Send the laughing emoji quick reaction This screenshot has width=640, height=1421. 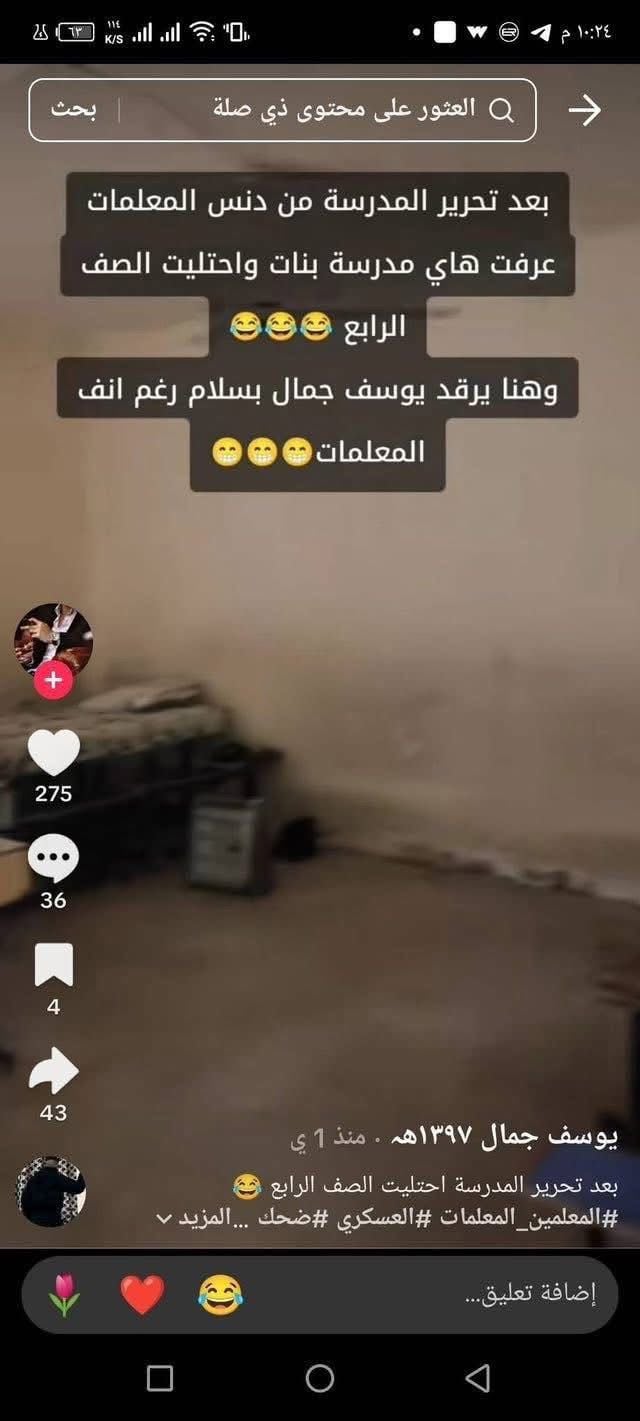pos(220,1295)
